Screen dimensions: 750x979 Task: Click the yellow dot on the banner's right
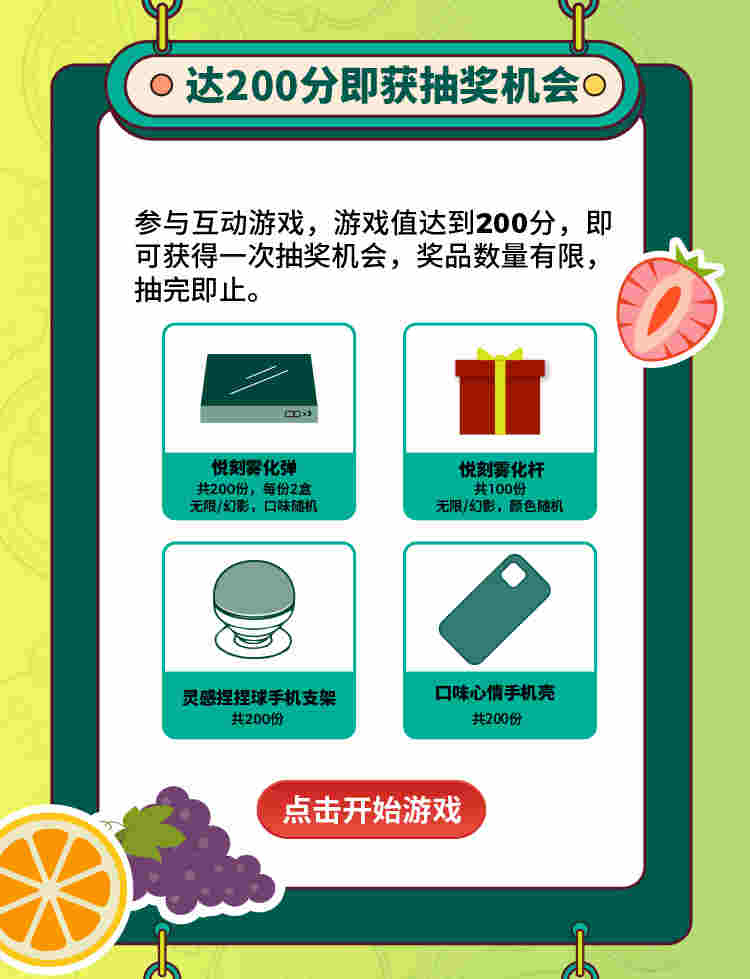[x=596, y=86]
